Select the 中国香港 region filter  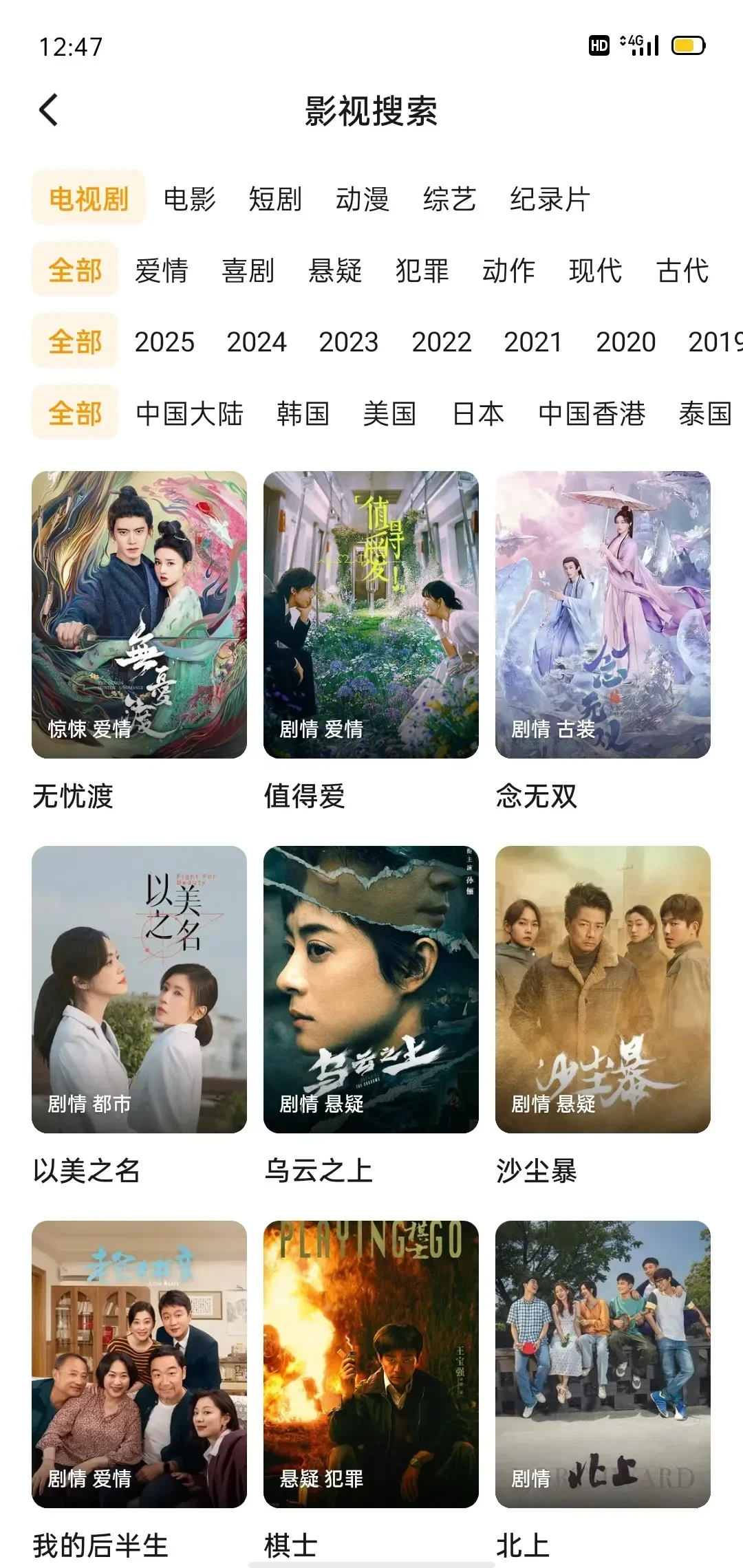tap(592, 414)
